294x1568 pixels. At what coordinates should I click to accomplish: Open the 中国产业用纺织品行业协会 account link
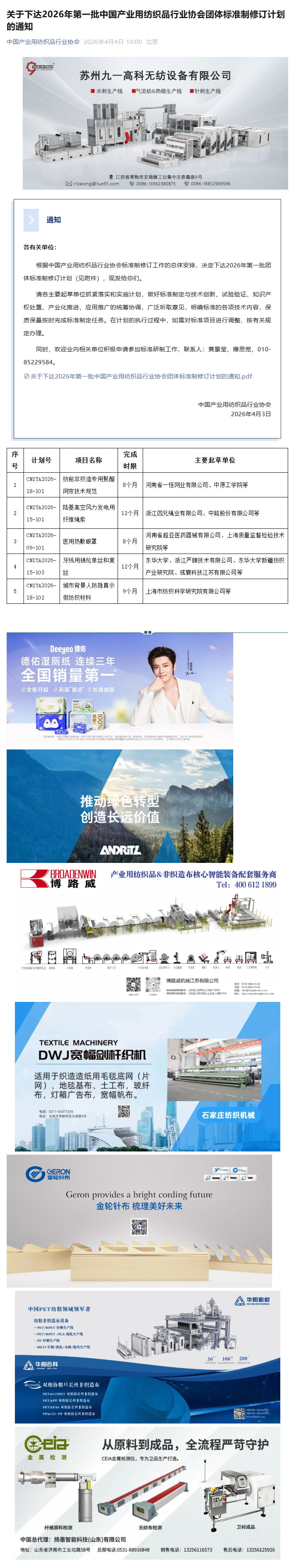43,42
